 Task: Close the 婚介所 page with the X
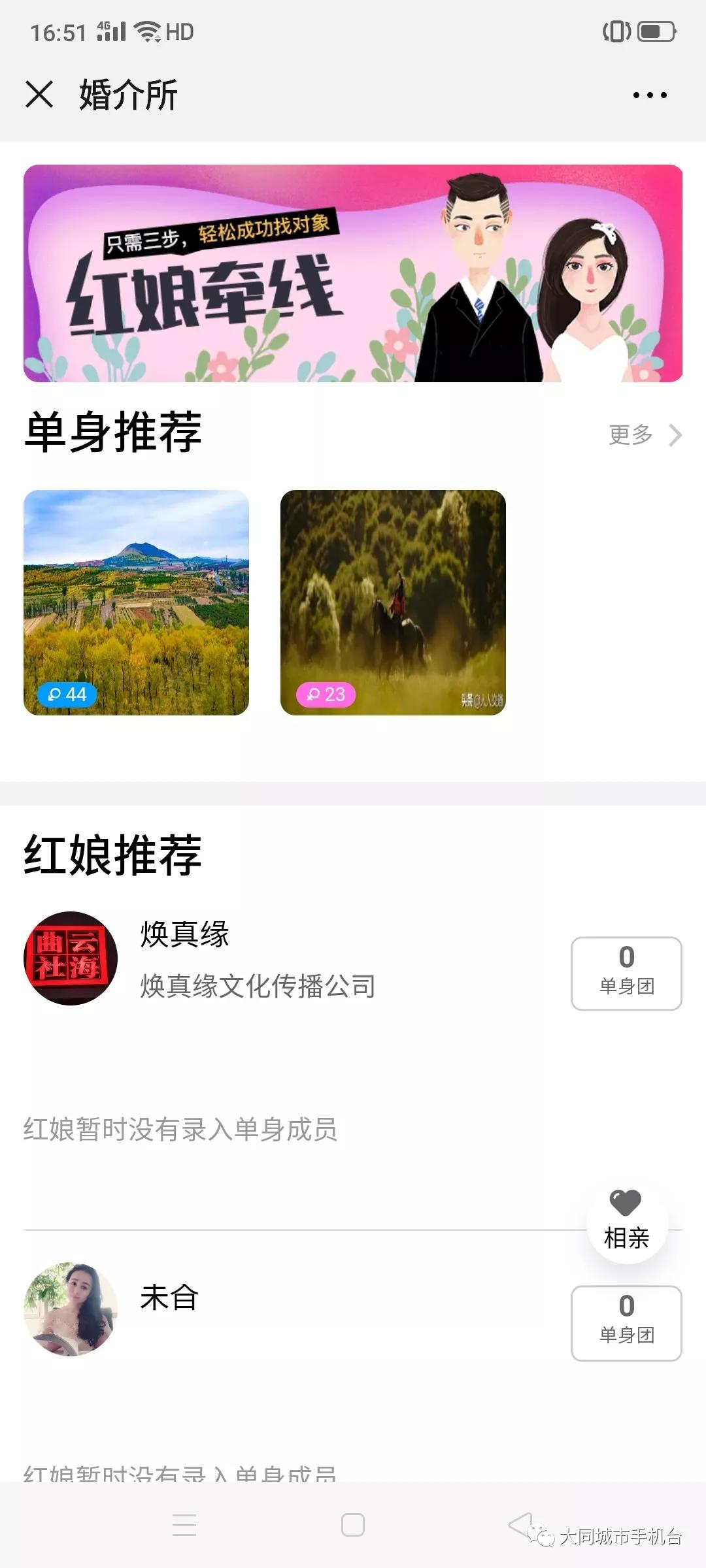[41, 95]
